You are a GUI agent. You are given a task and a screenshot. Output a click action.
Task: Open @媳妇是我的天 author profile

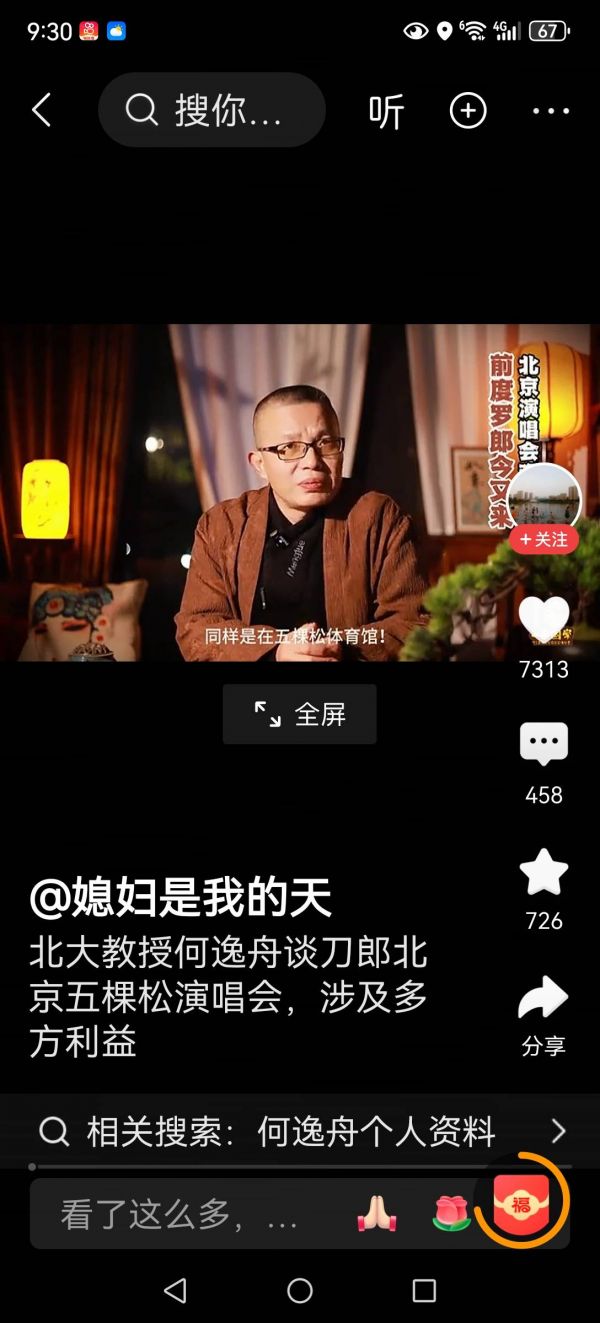click(x=180, y=900)
